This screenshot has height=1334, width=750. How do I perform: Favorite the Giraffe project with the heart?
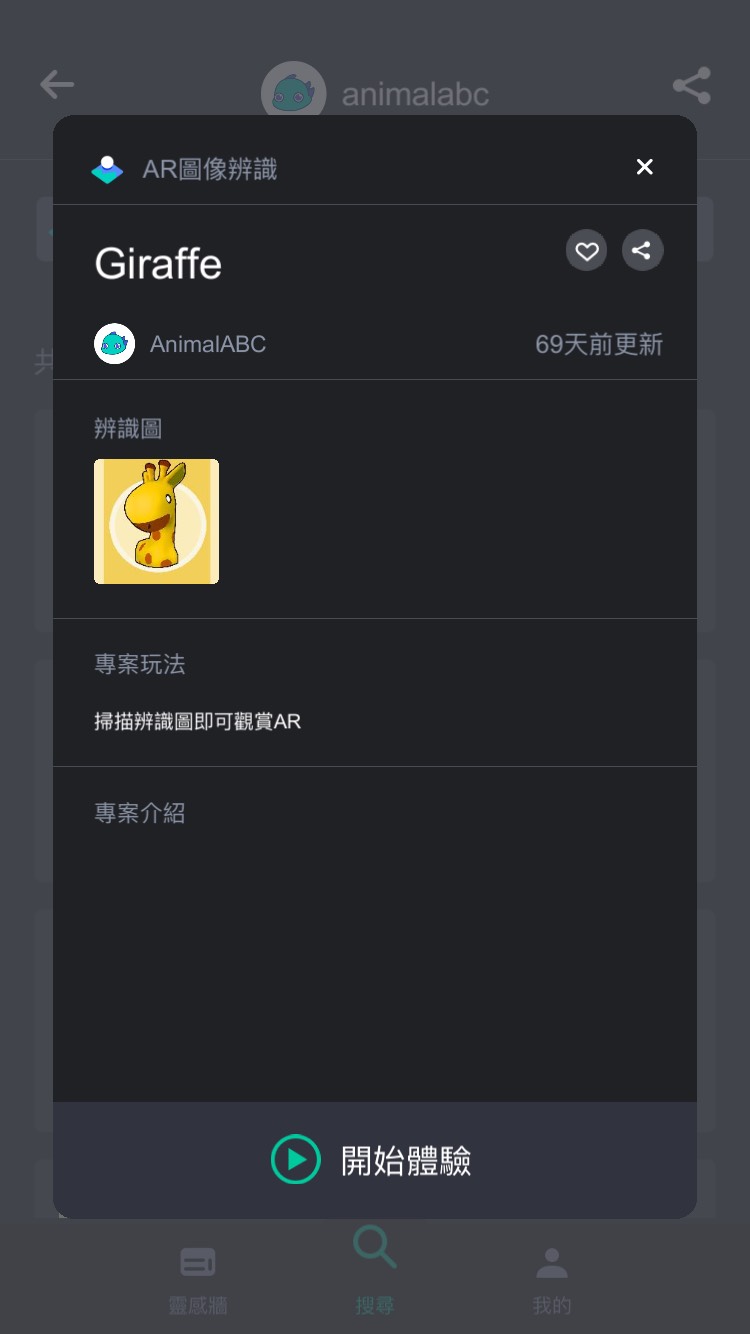point(586,251)
